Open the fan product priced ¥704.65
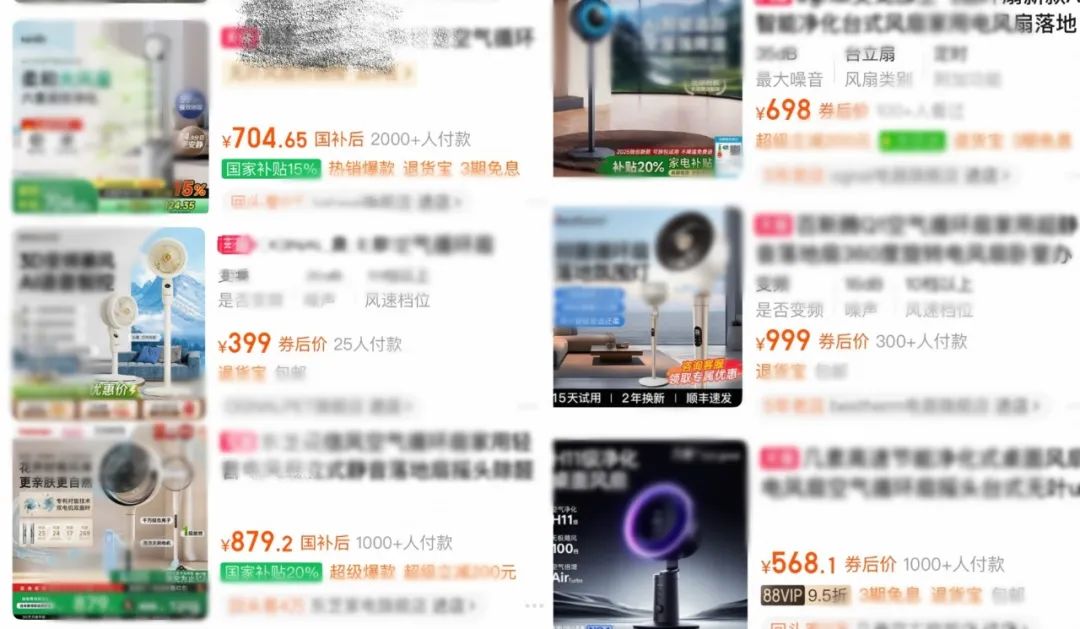The height and width of the screenshot is (629, 1080). pos(110,118)
